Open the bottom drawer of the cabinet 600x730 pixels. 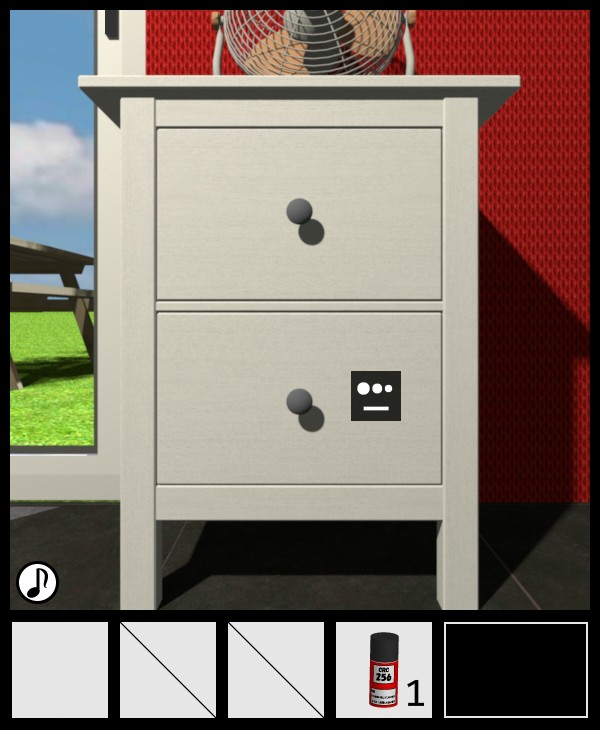pyautogui.click(x=299, y=402)
